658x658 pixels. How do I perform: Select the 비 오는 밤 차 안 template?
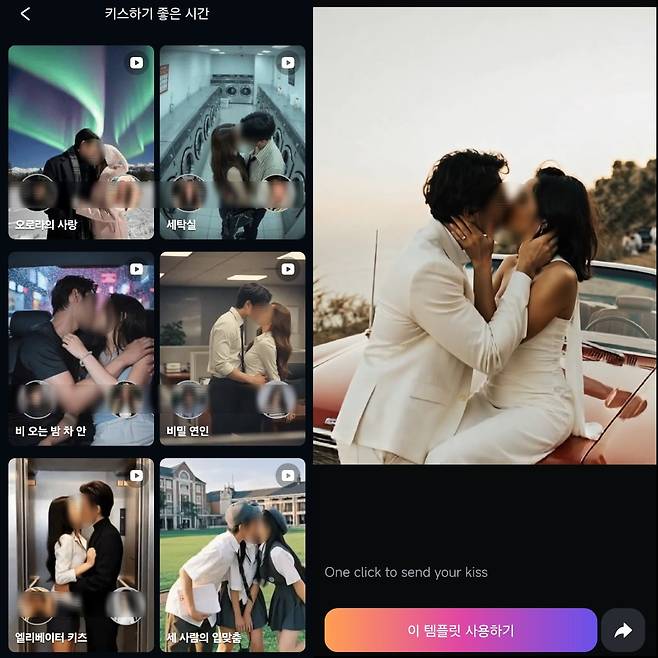pos(81,347)
